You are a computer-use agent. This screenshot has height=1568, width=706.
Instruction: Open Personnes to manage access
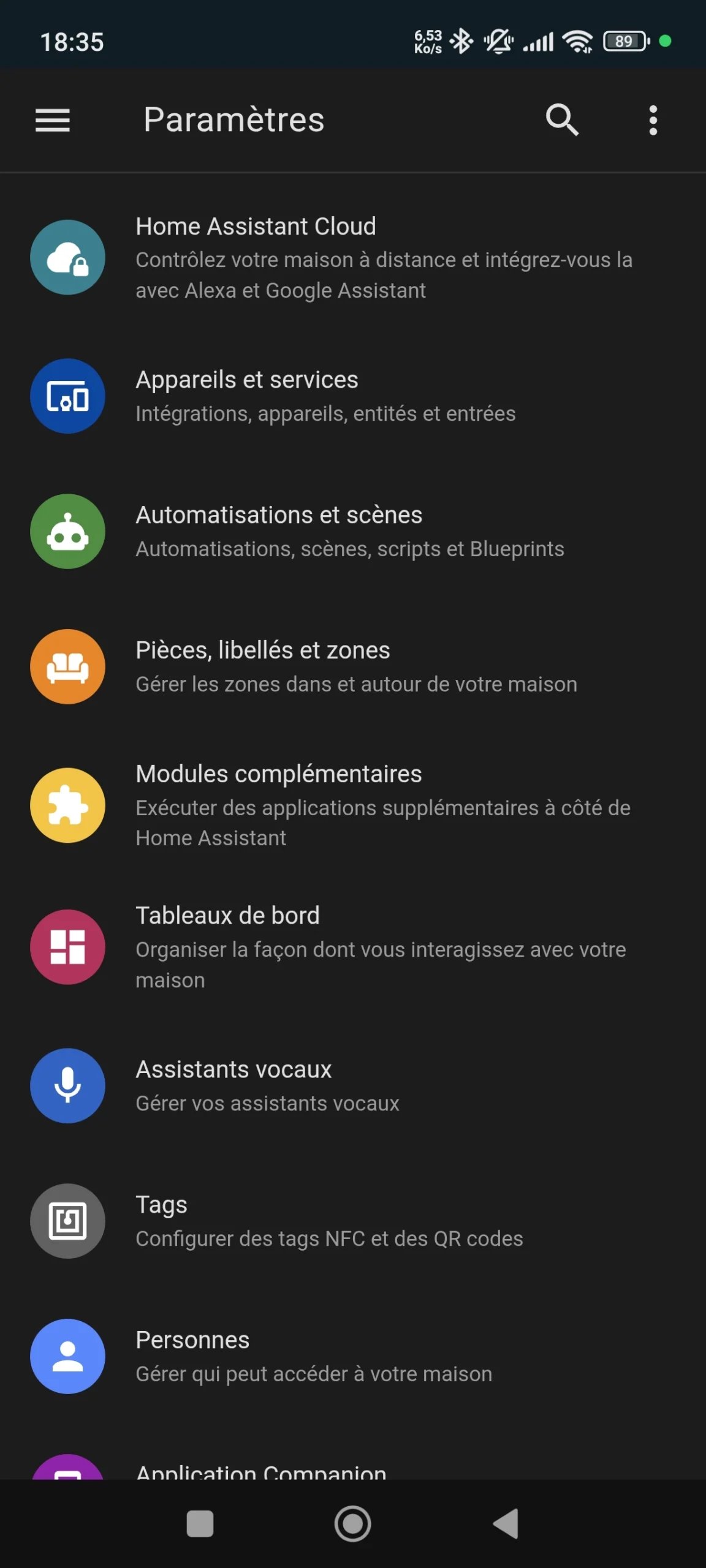point(353,1356)
